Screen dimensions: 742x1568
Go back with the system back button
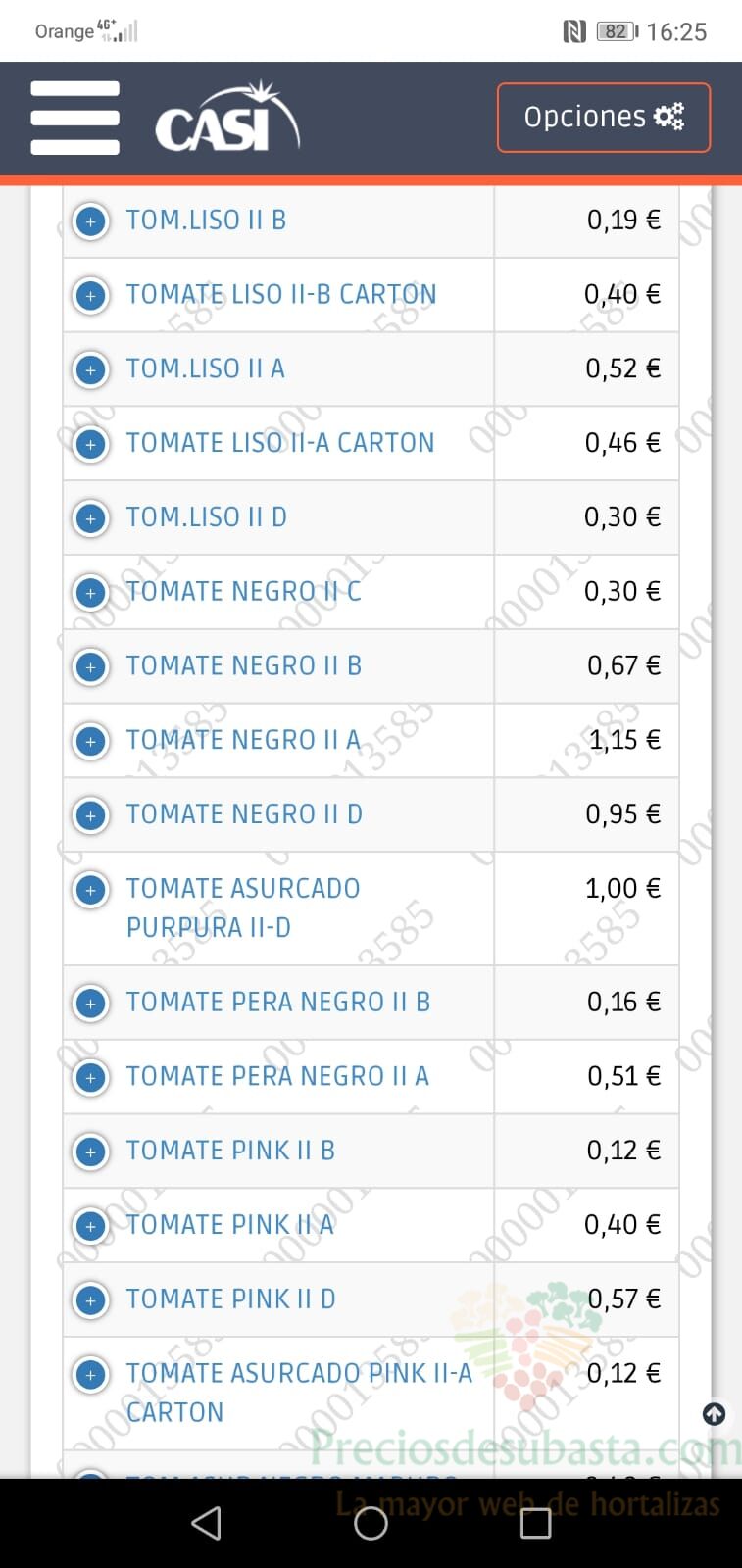click(x=206, y=1523)
